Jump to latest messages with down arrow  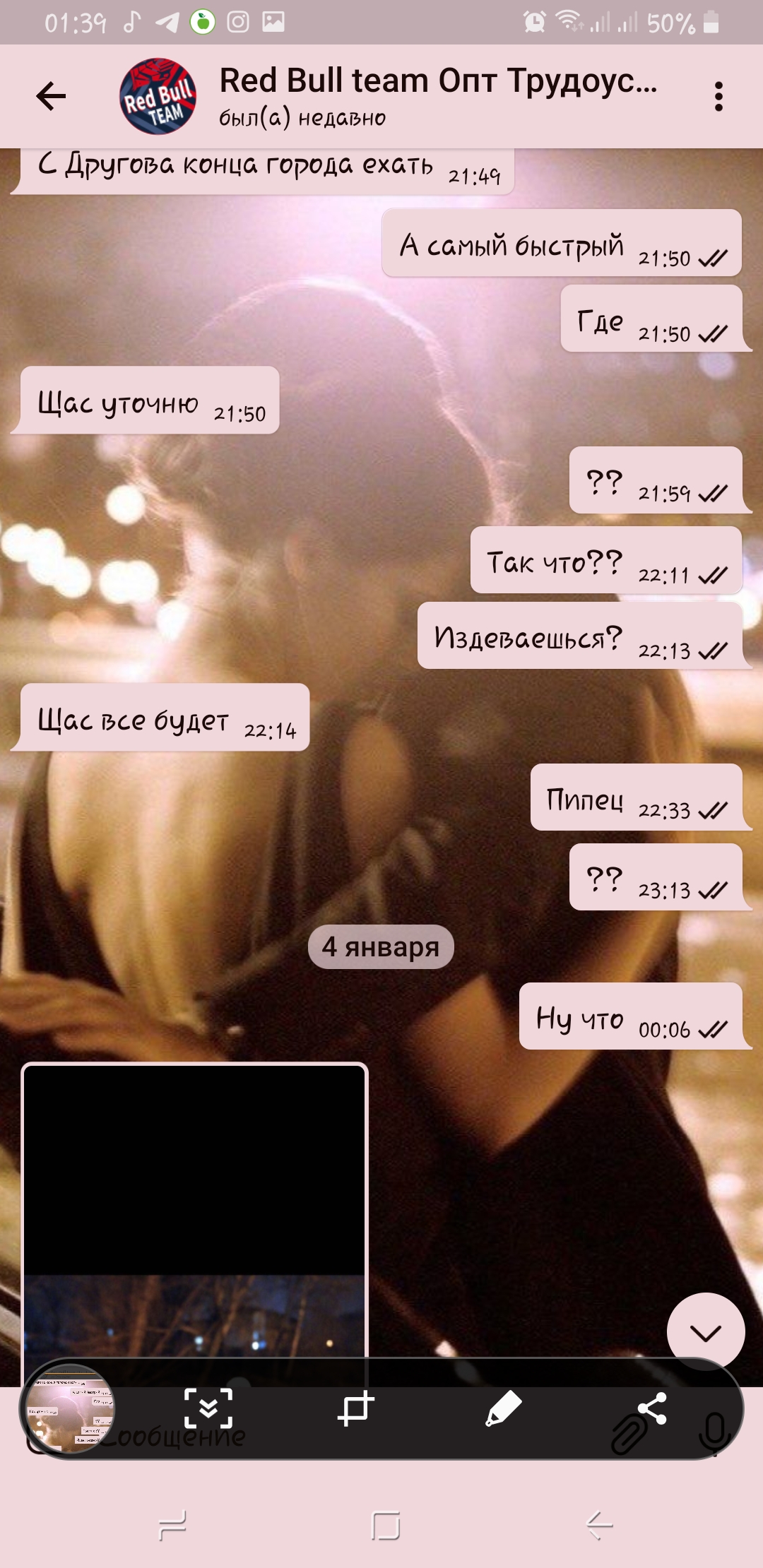(x=706, y=1332)
